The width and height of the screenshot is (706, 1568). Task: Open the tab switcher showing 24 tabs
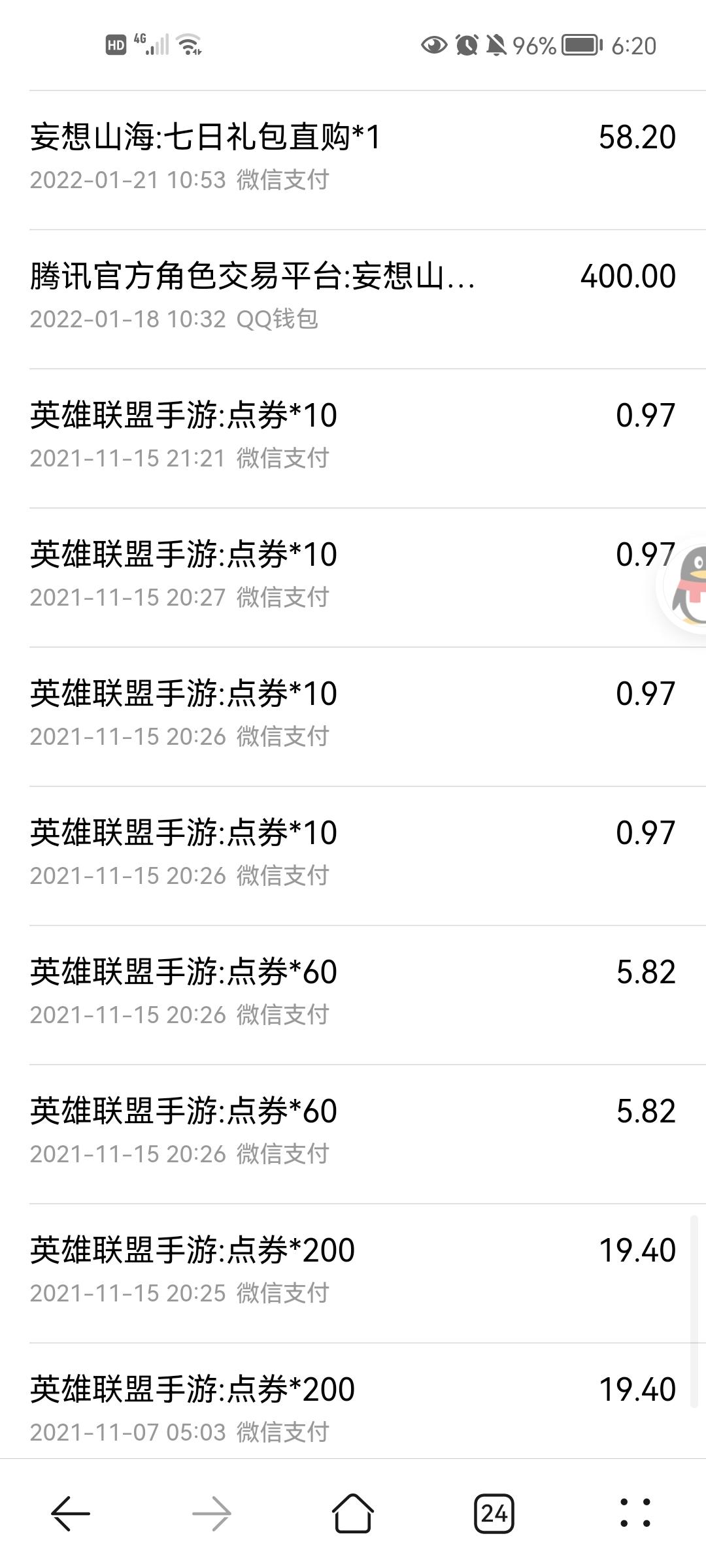[x=494, y=1513]
